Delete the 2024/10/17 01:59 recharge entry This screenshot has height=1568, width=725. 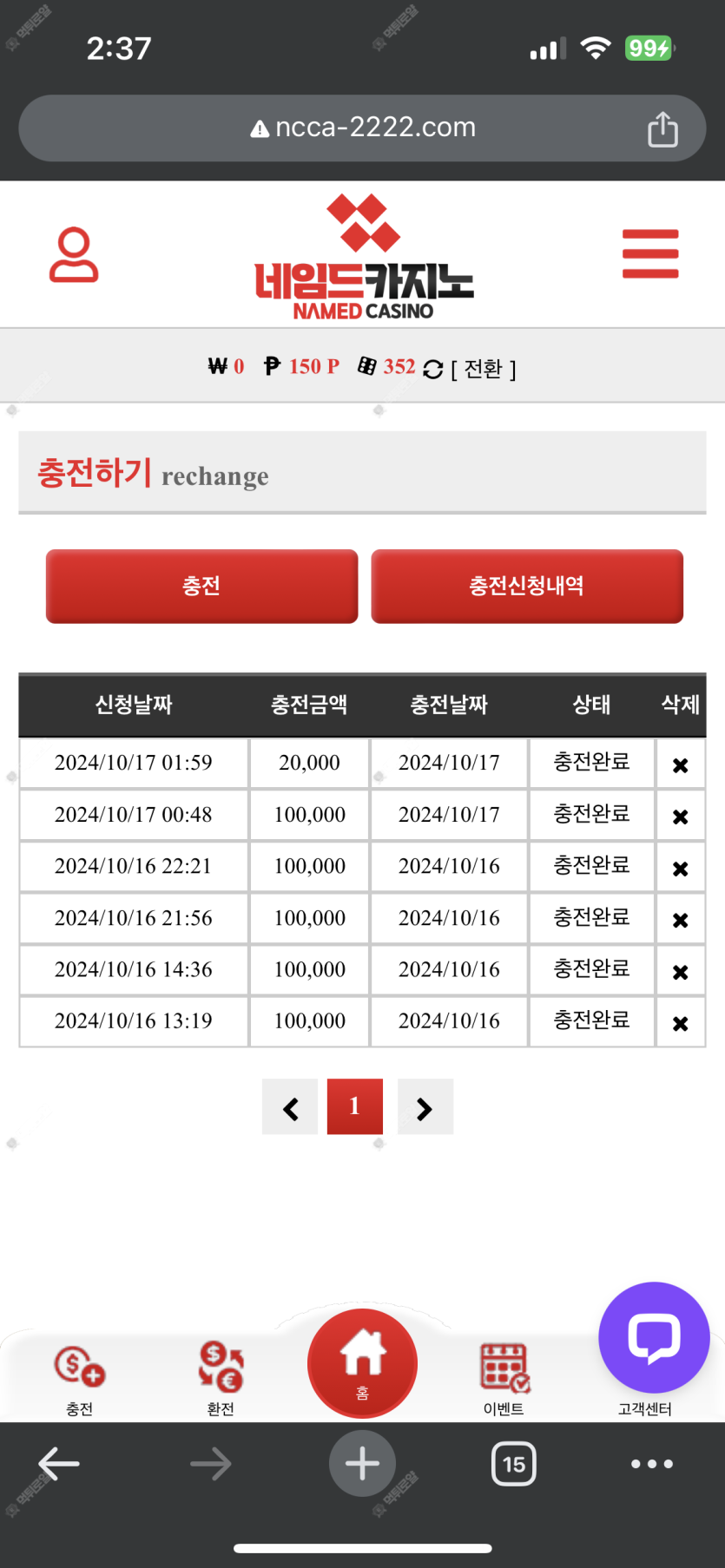(x=681, y=765)
